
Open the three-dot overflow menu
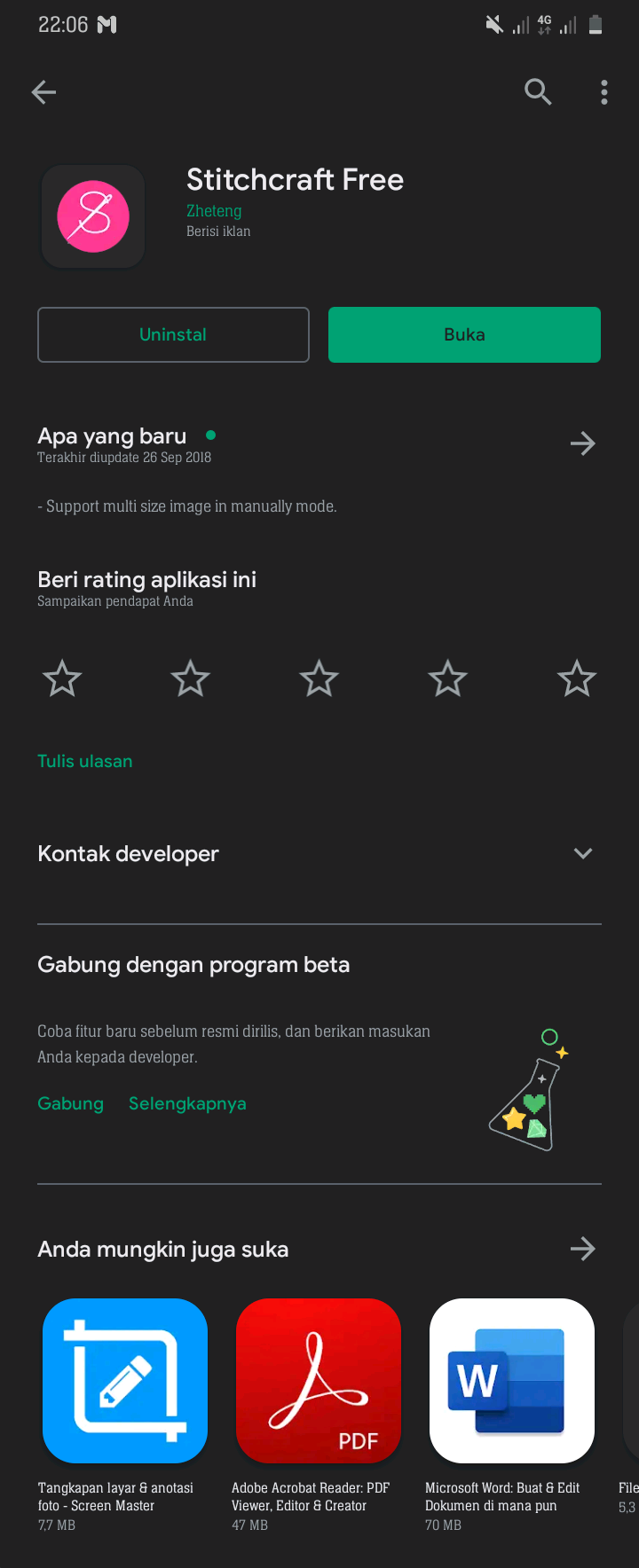[x=604, y=92]
